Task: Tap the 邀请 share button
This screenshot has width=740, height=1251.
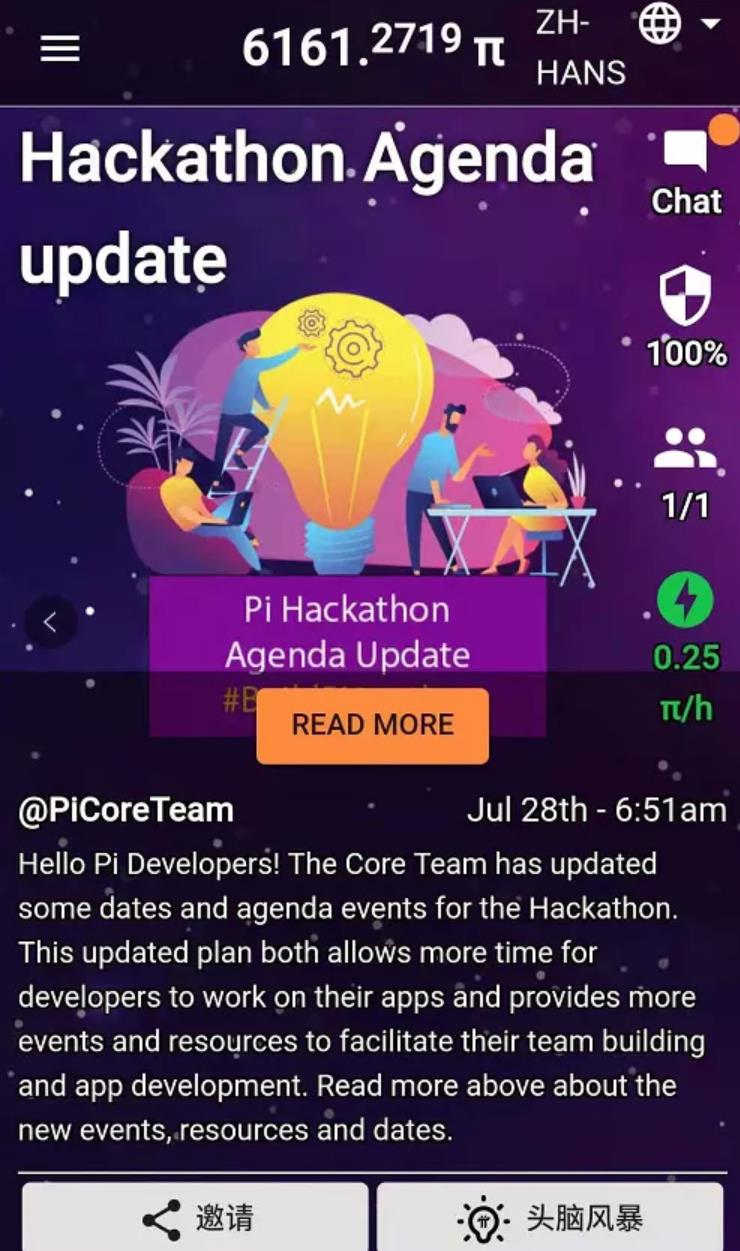Action: (x=196, y=1217)
